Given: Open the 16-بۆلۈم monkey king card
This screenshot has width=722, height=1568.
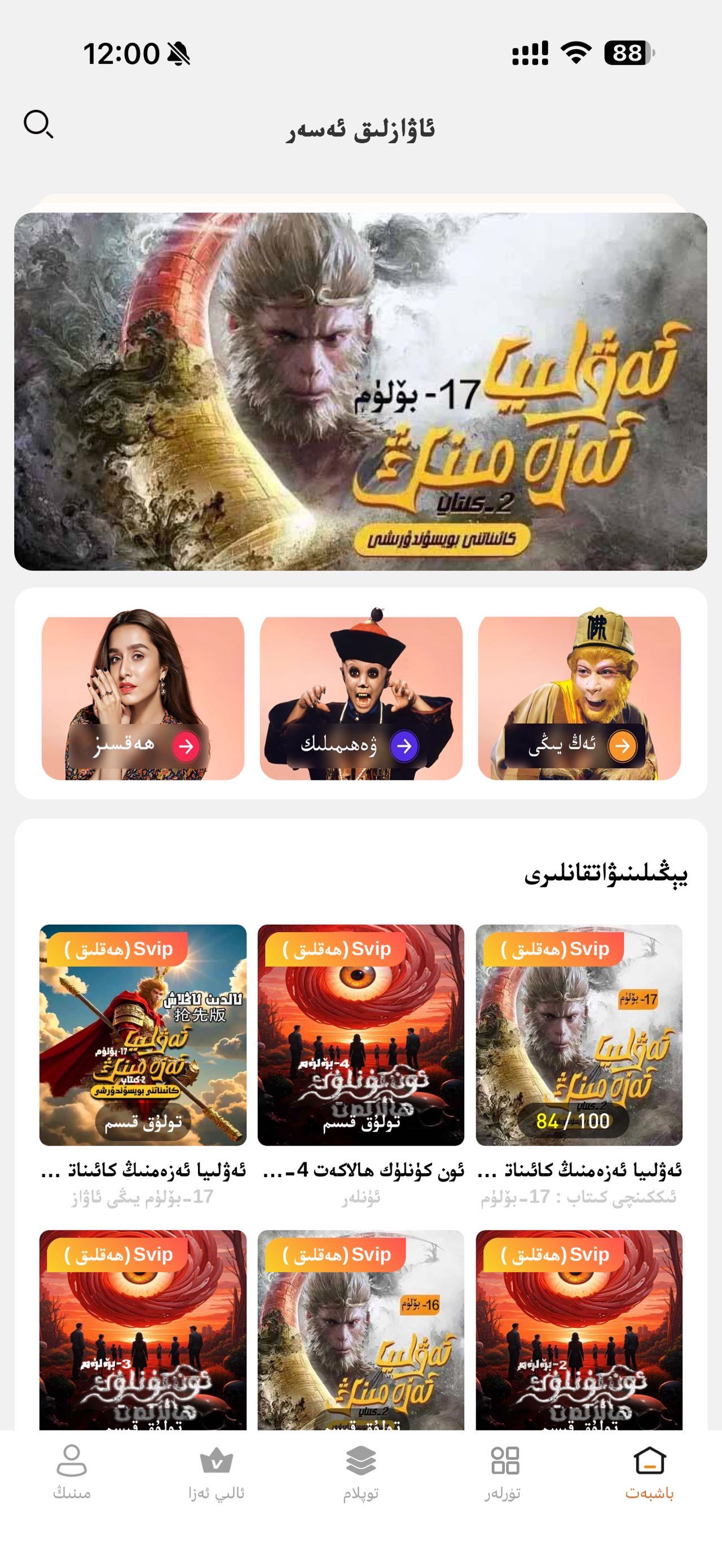Looking at the screenshot, I should (x=361, y=1330).
